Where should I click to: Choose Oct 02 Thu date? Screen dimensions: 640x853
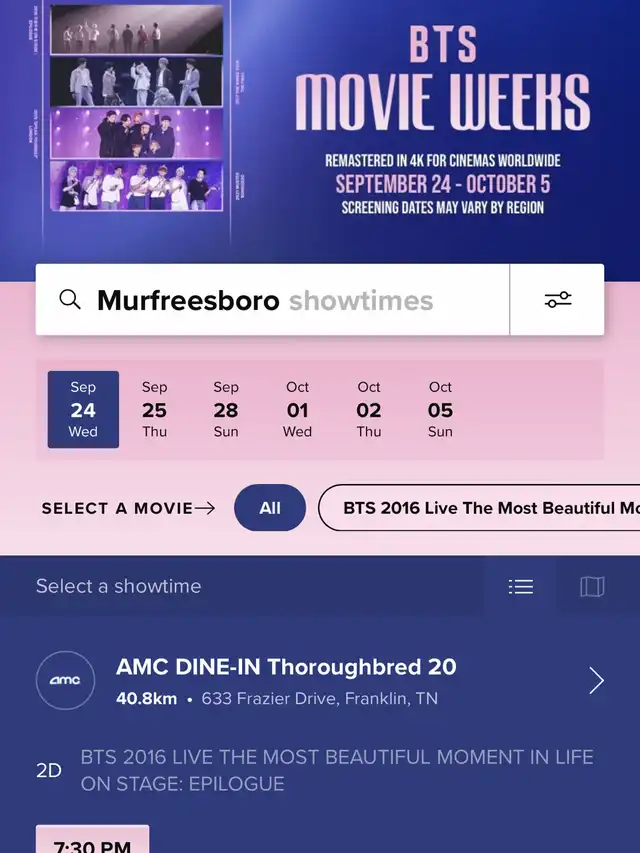369,410
